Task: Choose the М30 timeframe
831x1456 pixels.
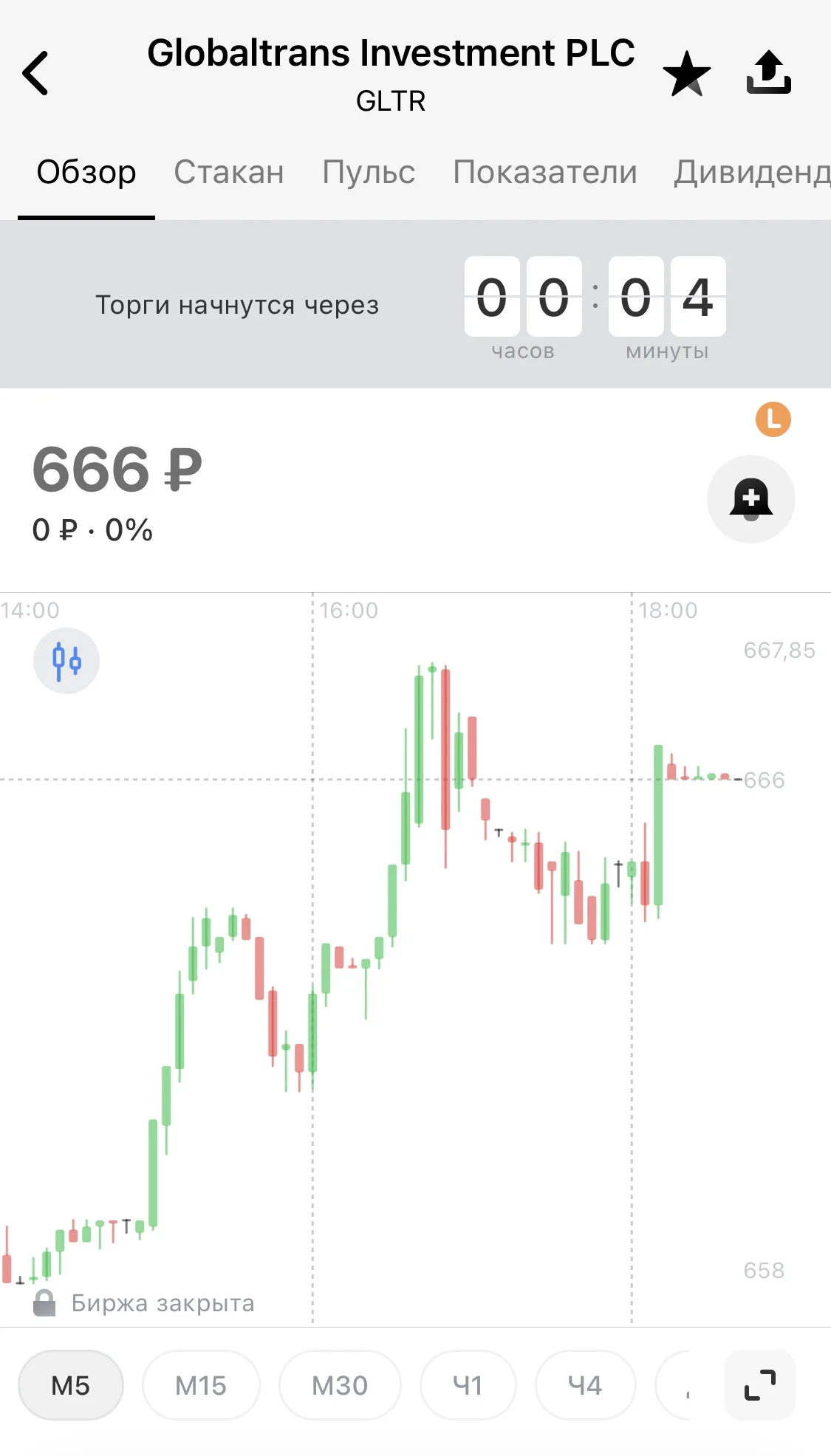Action: pyautogui.click(x=340, y=1385)
